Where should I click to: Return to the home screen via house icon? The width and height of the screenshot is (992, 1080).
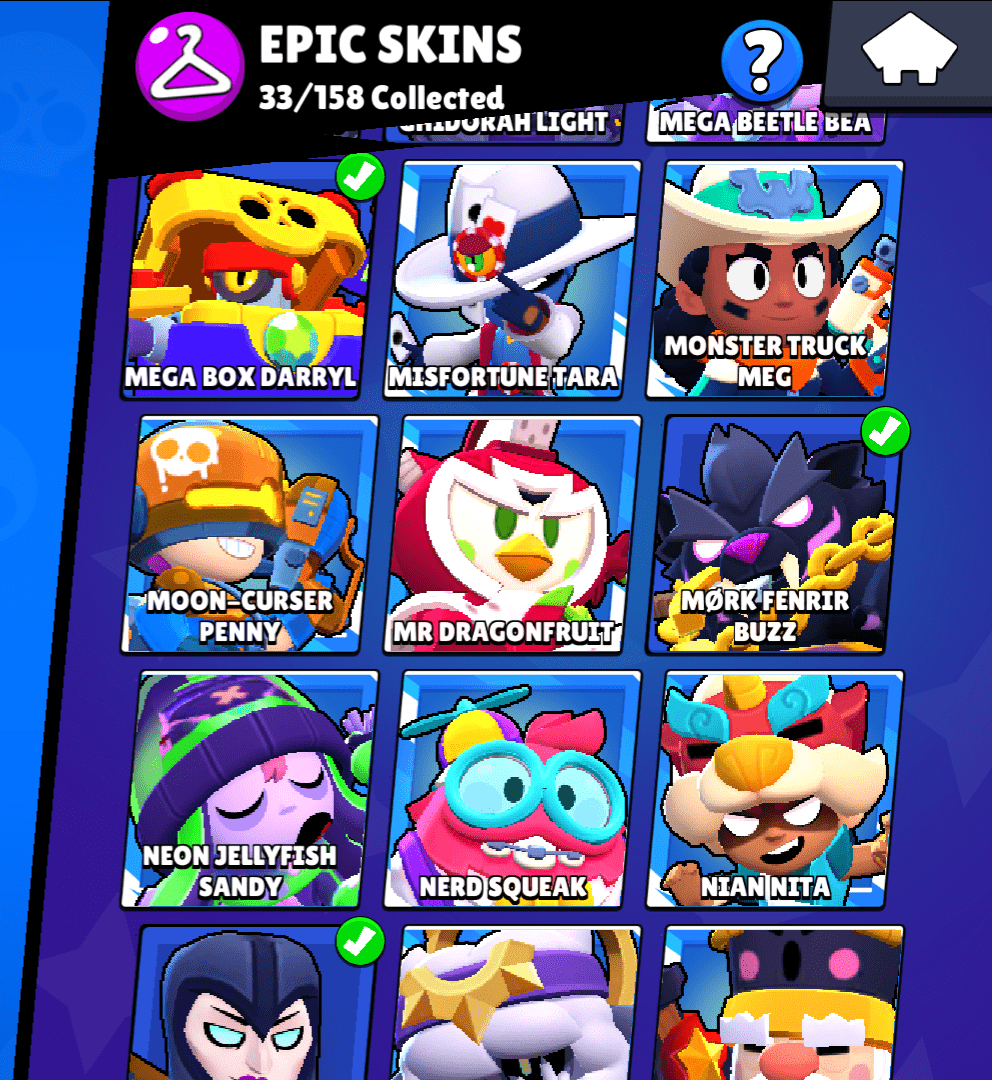[x=908, y=52]
